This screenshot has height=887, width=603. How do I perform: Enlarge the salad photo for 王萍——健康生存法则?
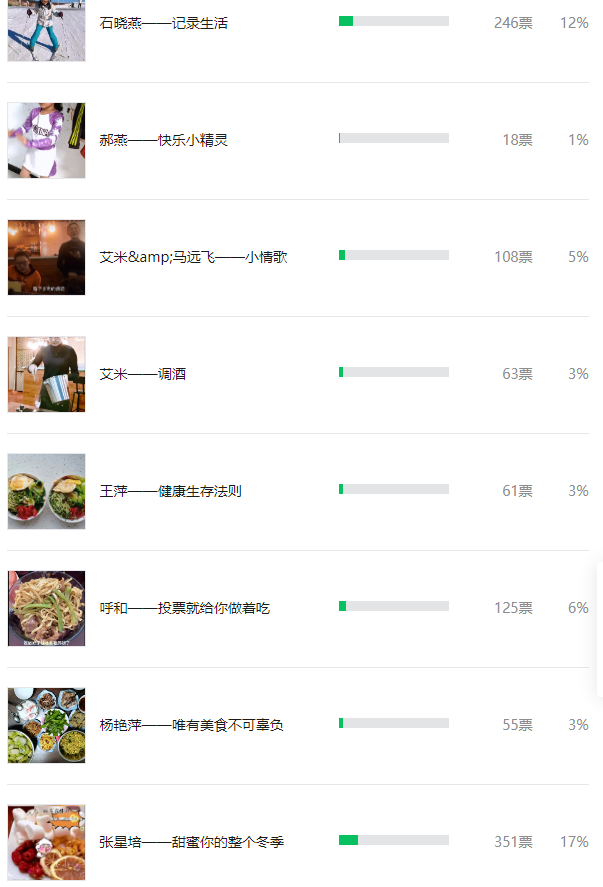(46, 491)
